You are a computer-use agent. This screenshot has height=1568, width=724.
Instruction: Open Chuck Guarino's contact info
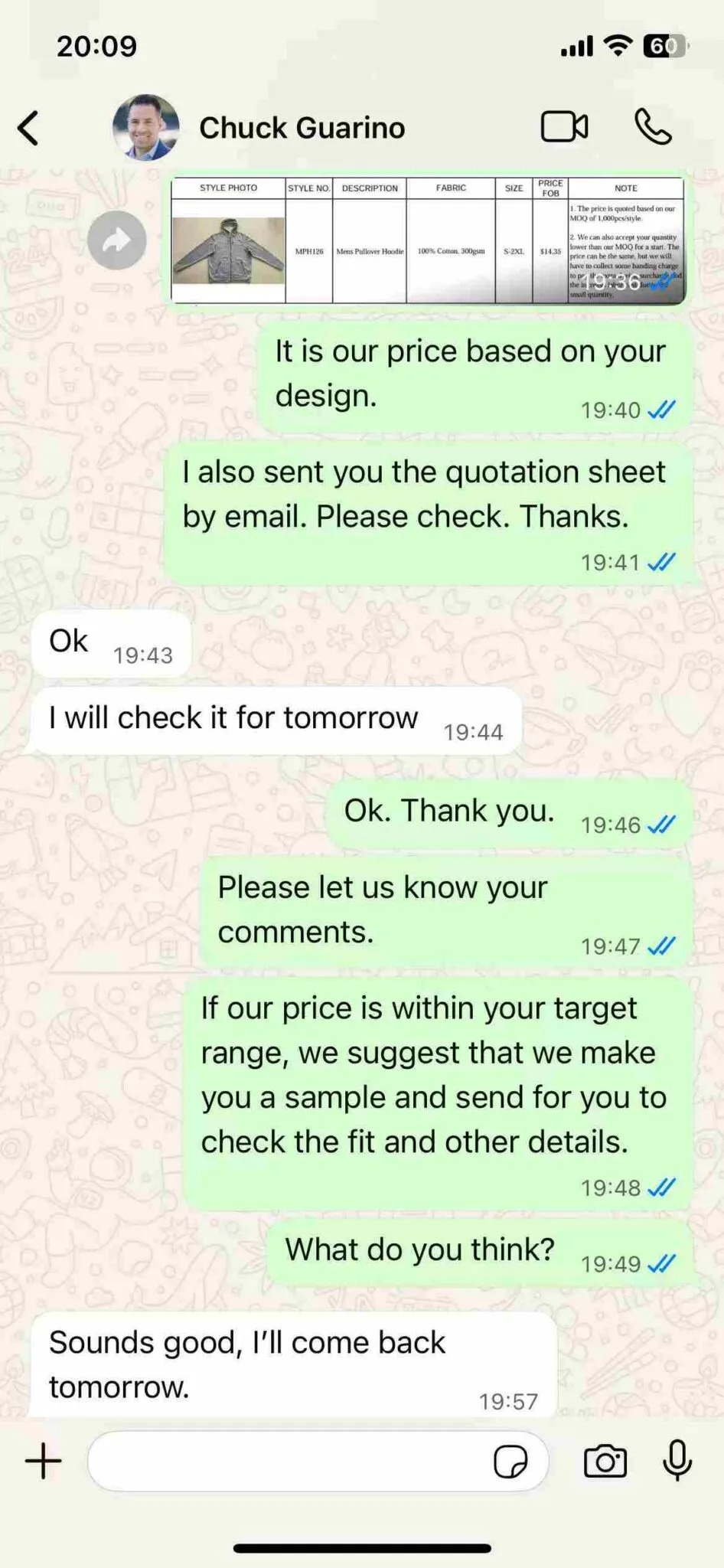point(302,128)
